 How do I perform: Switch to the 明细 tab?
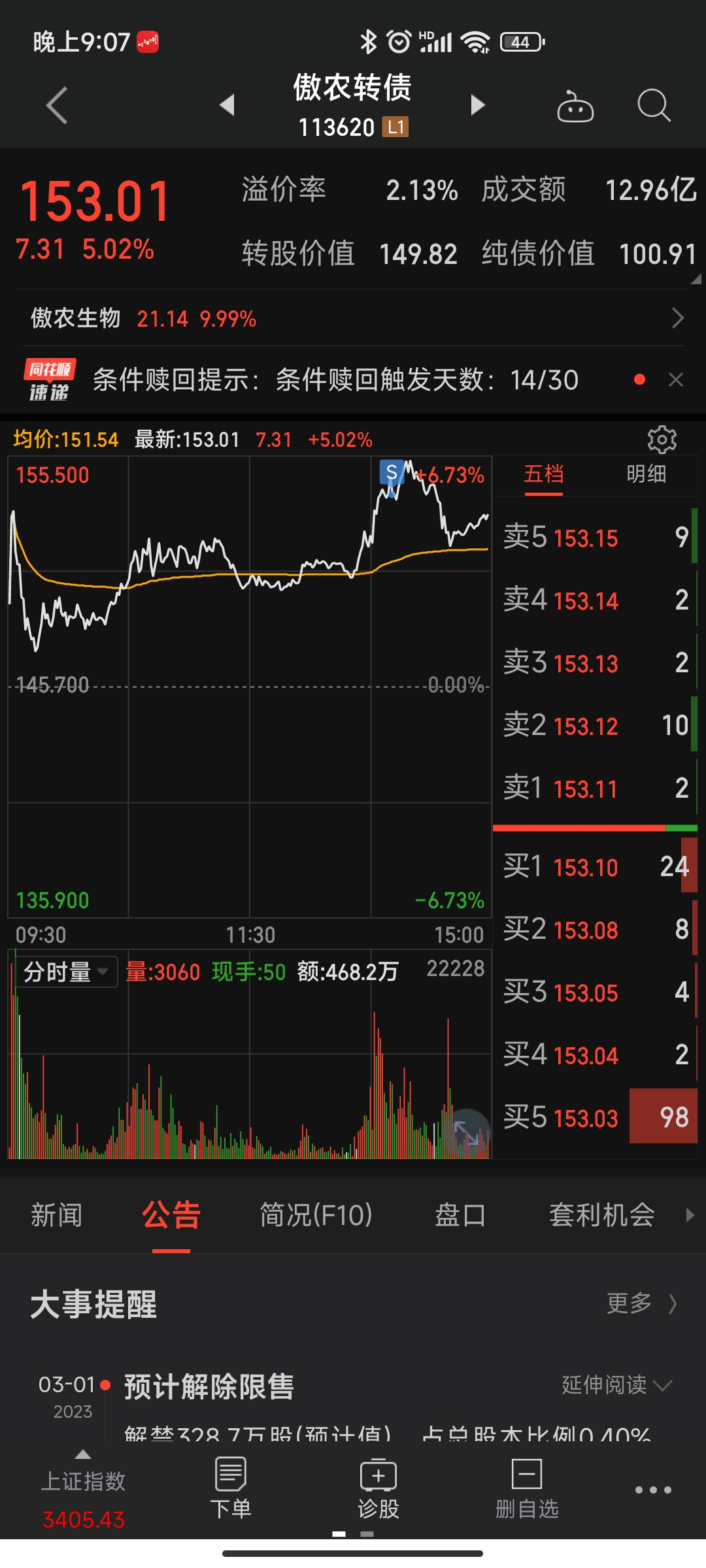pyautogui.click(x=646, y=474)
